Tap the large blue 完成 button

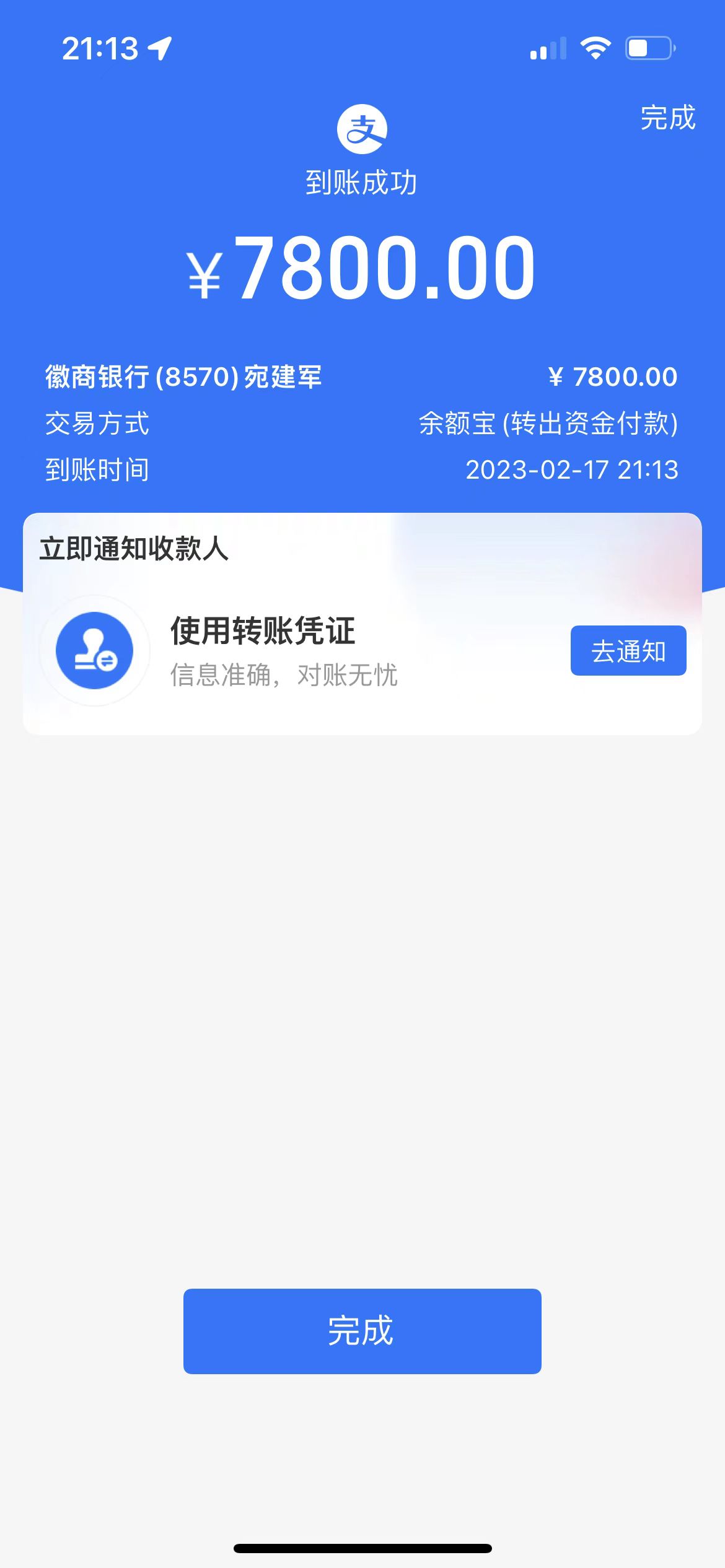click(x=362, y=1331)
